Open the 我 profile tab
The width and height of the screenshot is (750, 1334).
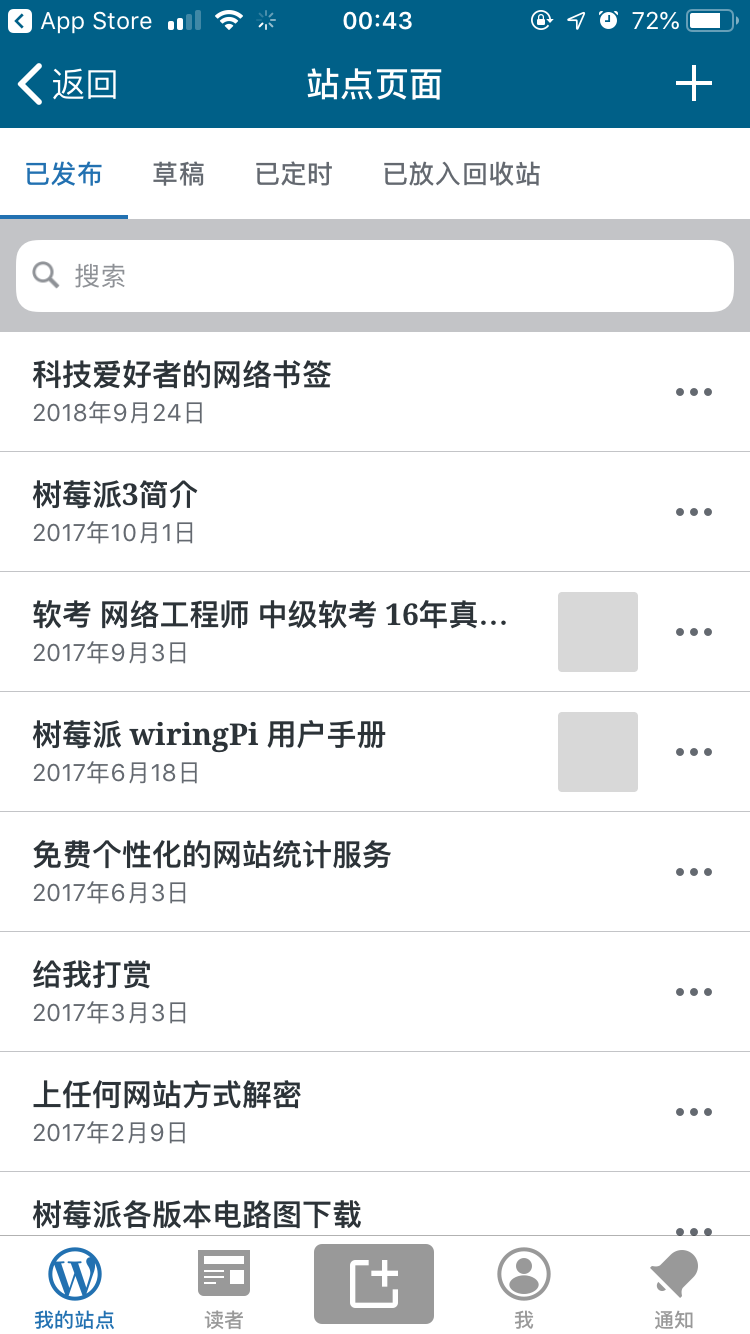[x=524, y=1288]
